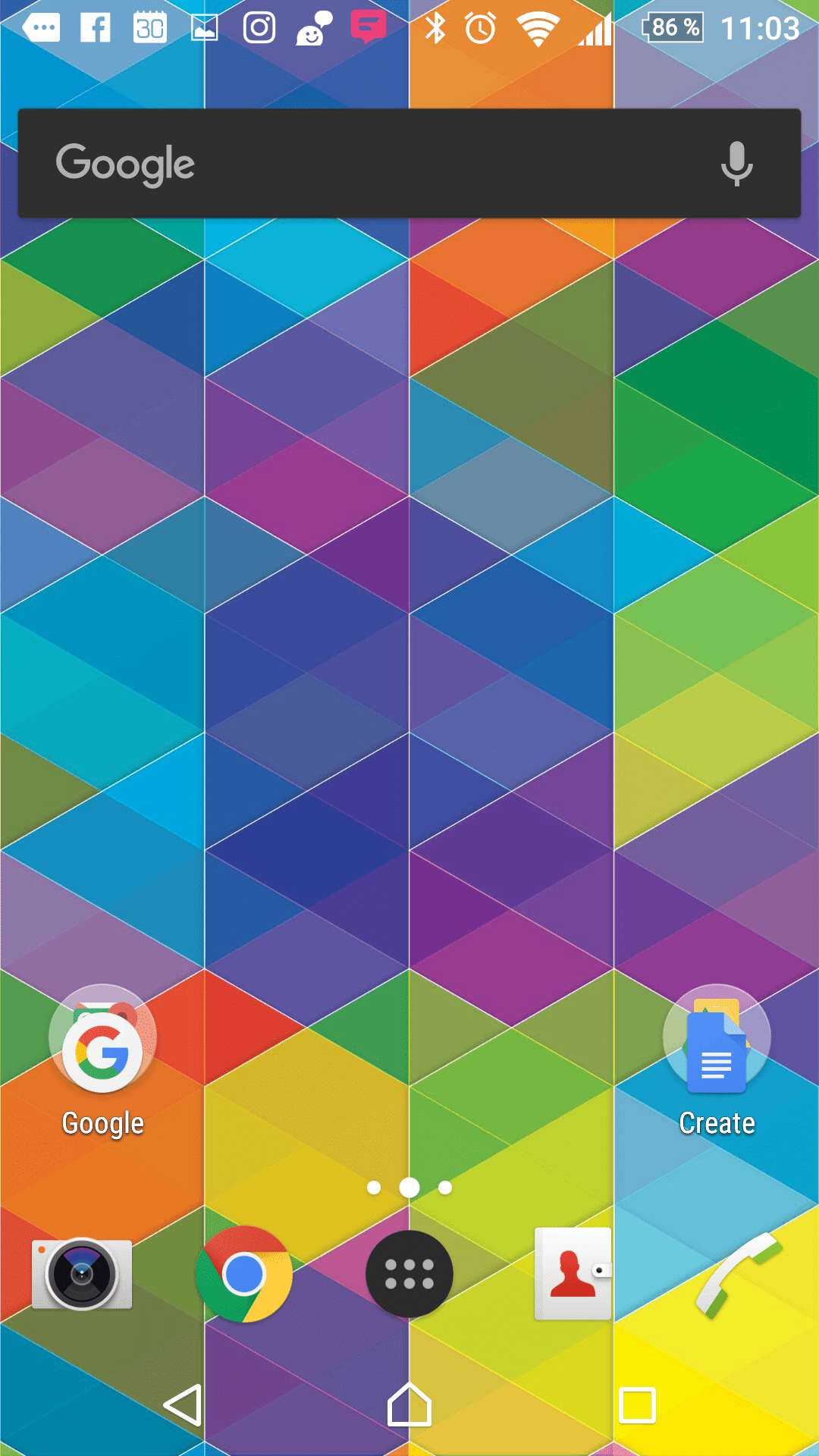The width and height of the screenshot is (819, 1456).
Task: Open the Create folder
Action: 717,1061
